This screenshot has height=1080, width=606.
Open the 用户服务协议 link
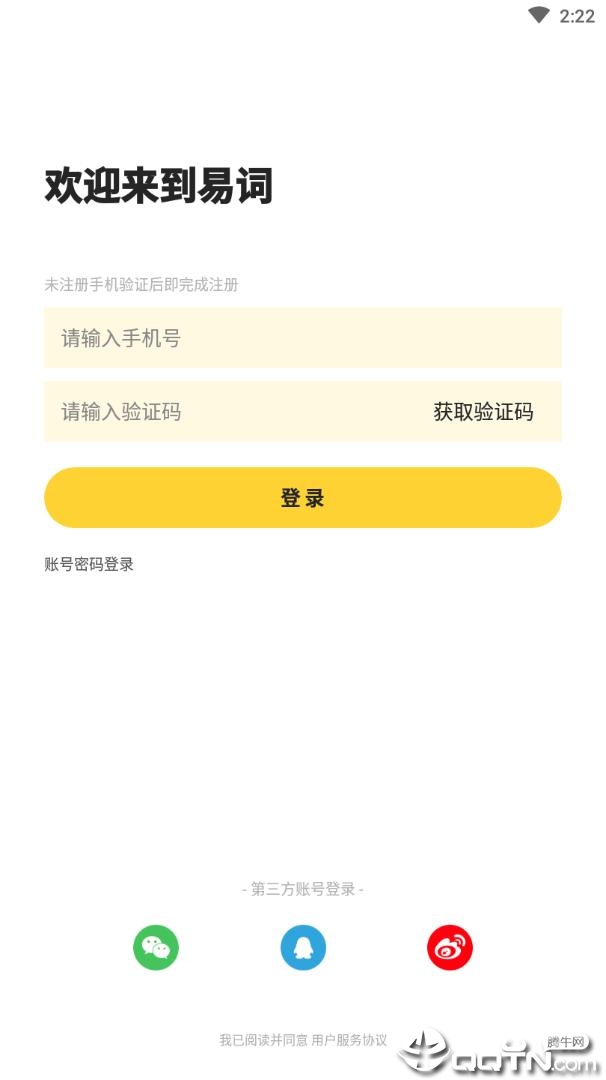[349, 1040]
